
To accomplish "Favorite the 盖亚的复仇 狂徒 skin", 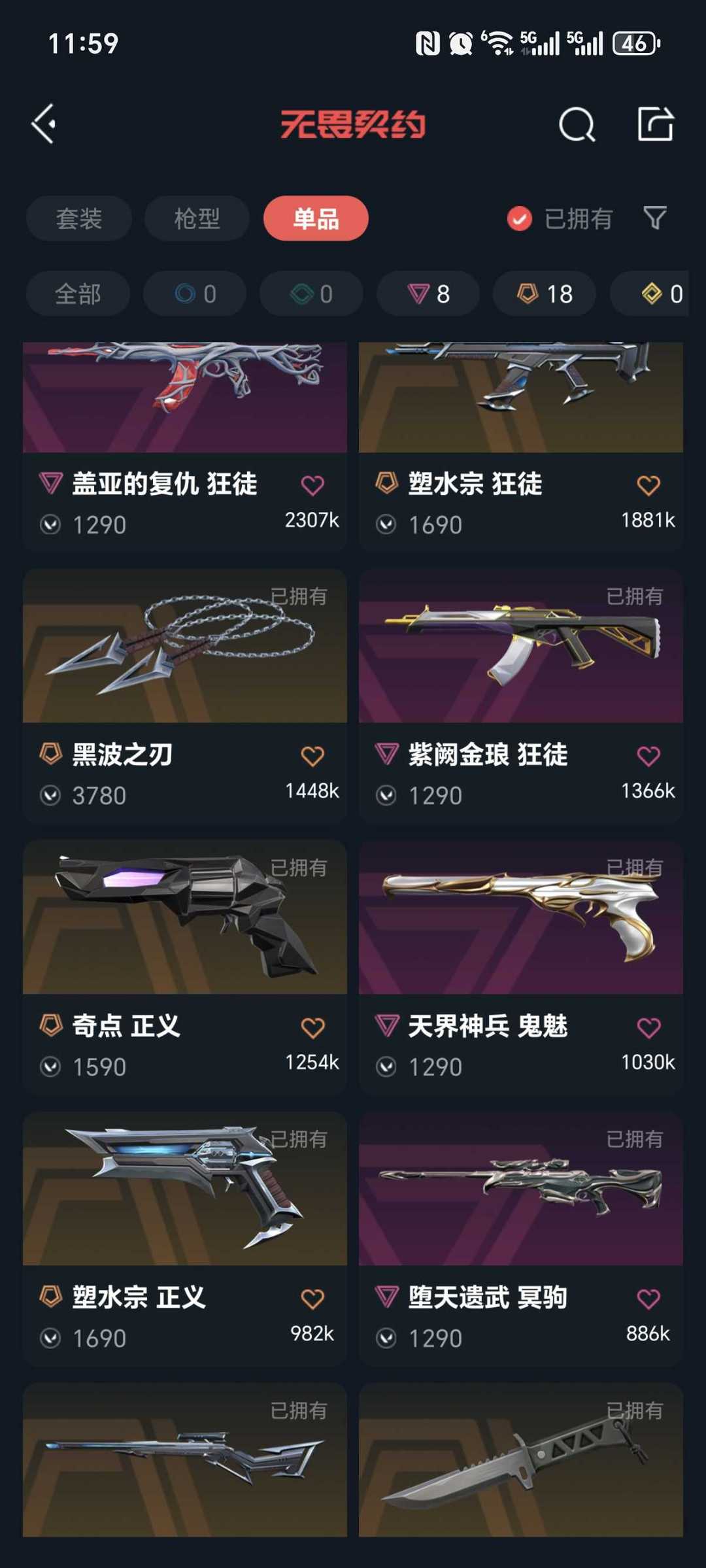I will click(312, 484).
